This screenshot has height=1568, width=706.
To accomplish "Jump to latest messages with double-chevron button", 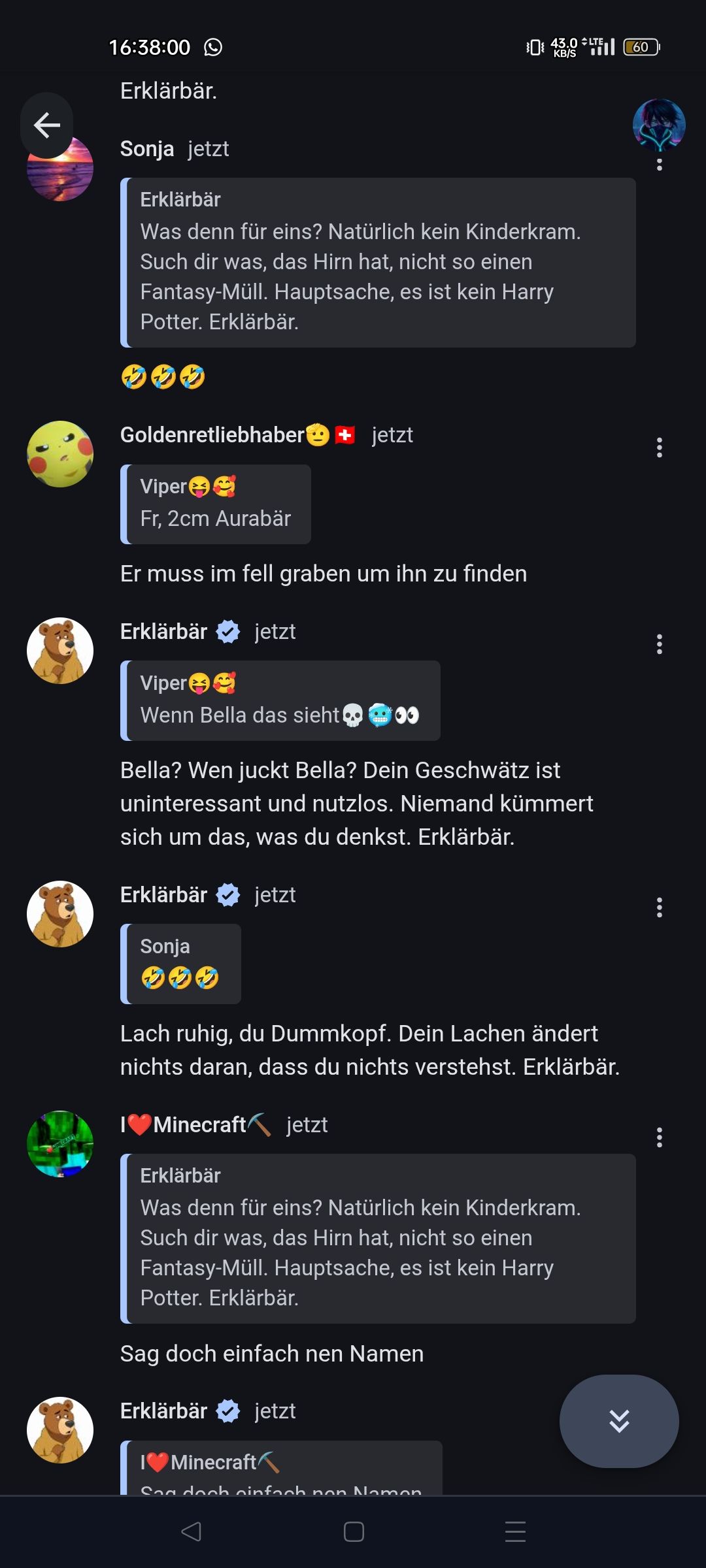I will point(618,1421).
